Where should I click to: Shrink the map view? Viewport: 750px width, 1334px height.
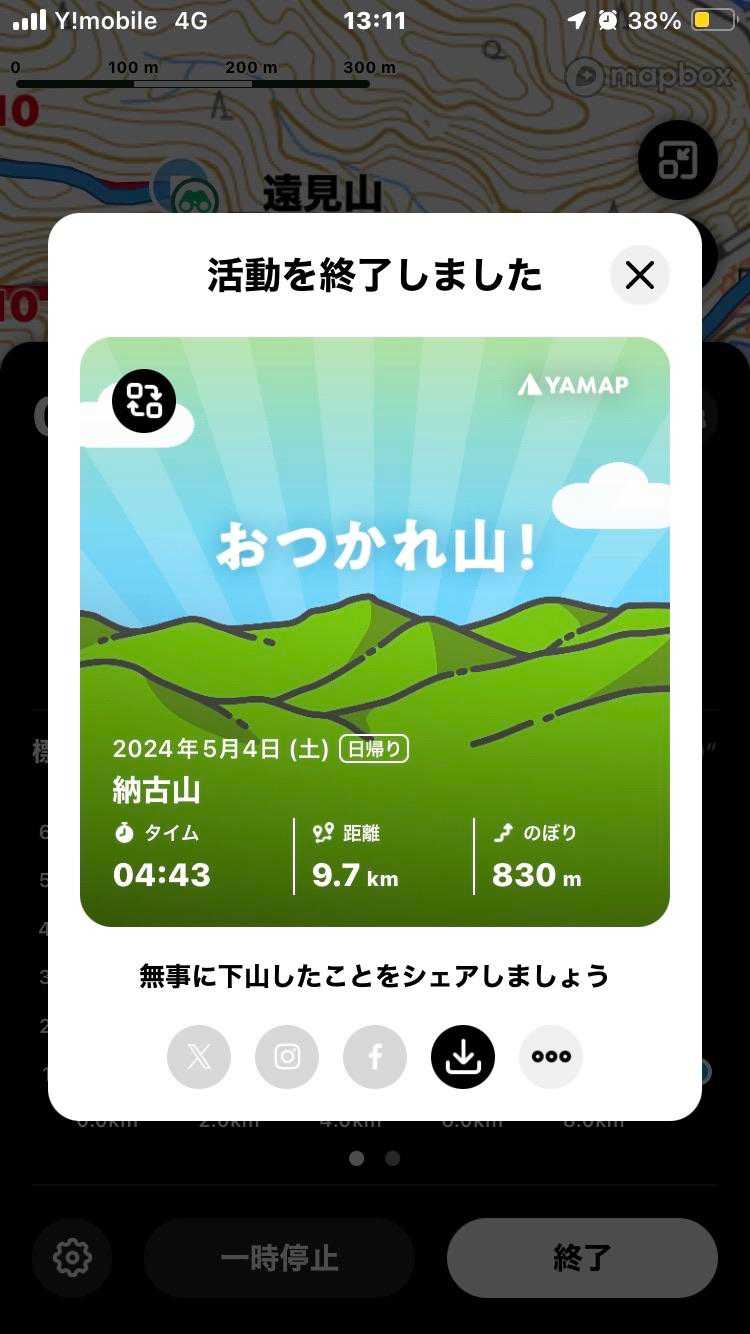(x=677, y=160)
